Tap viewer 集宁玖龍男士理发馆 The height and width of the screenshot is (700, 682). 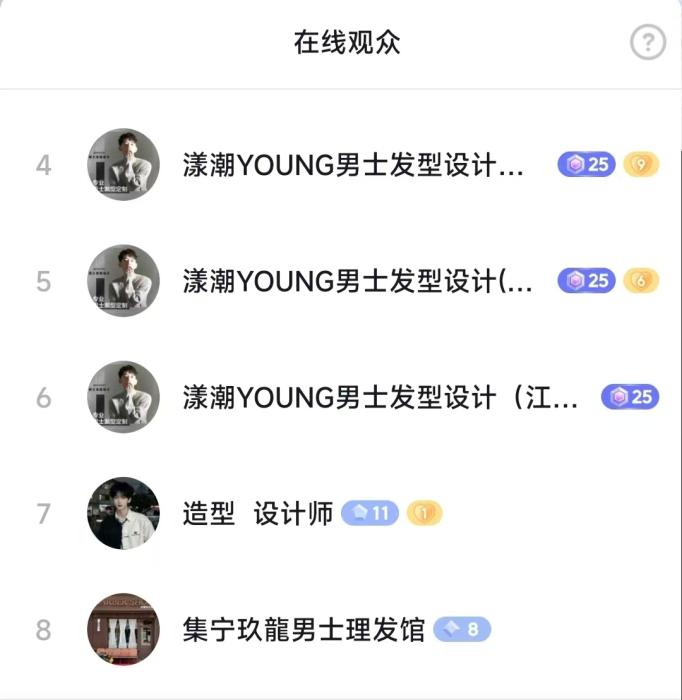point(304,630)
